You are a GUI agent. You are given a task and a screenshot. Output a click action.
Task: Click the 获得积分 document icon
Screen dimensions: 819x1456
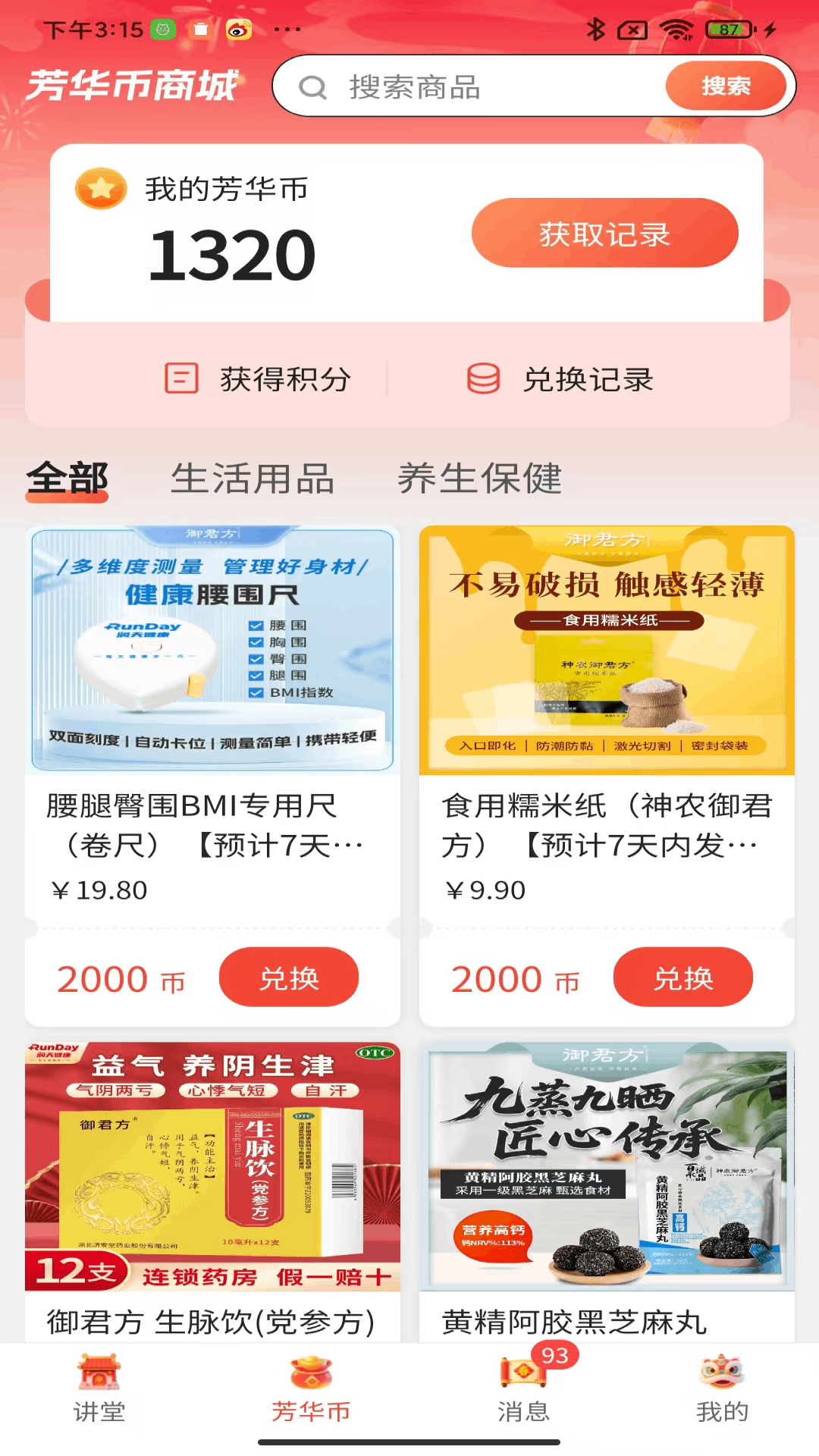[180, 379]
